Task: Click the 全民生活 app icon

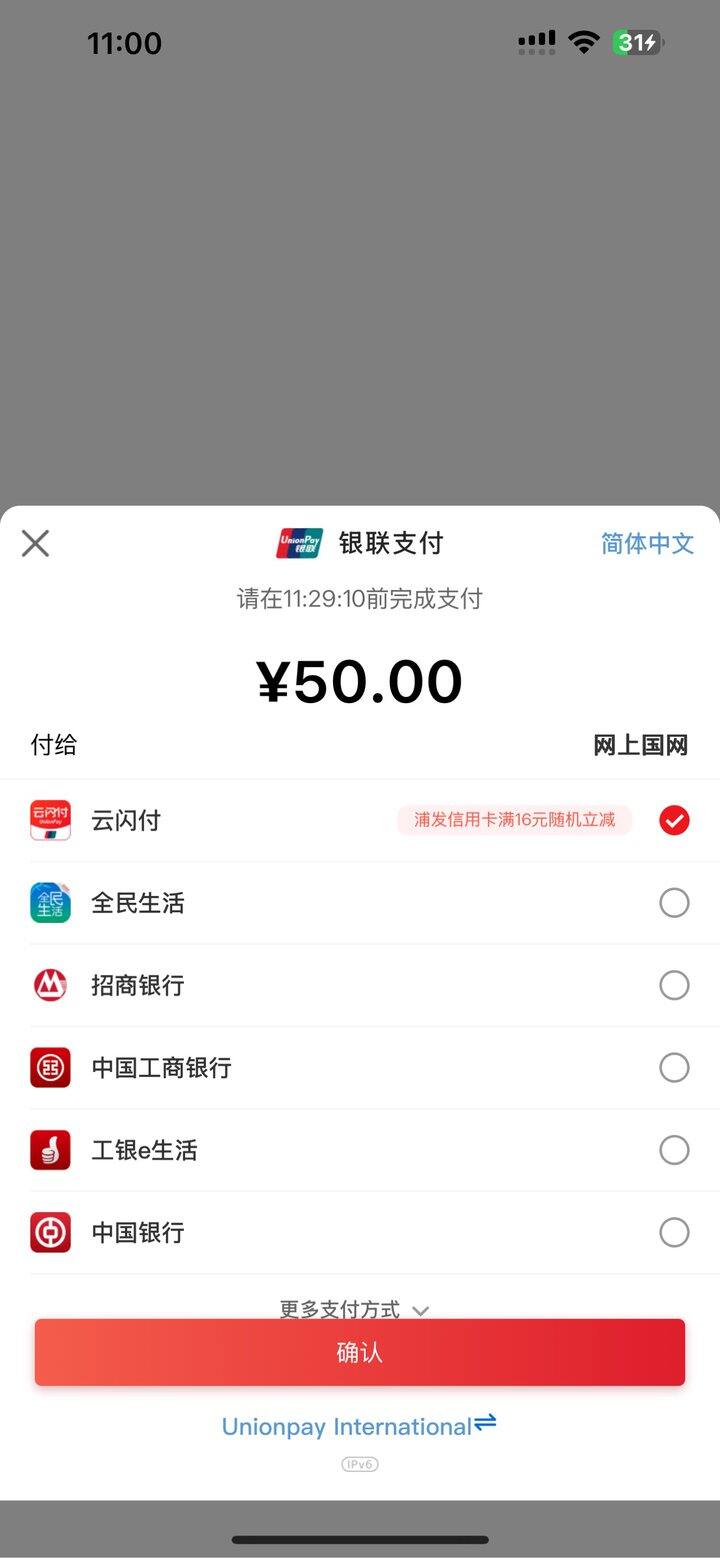Action: coord(50,903)
